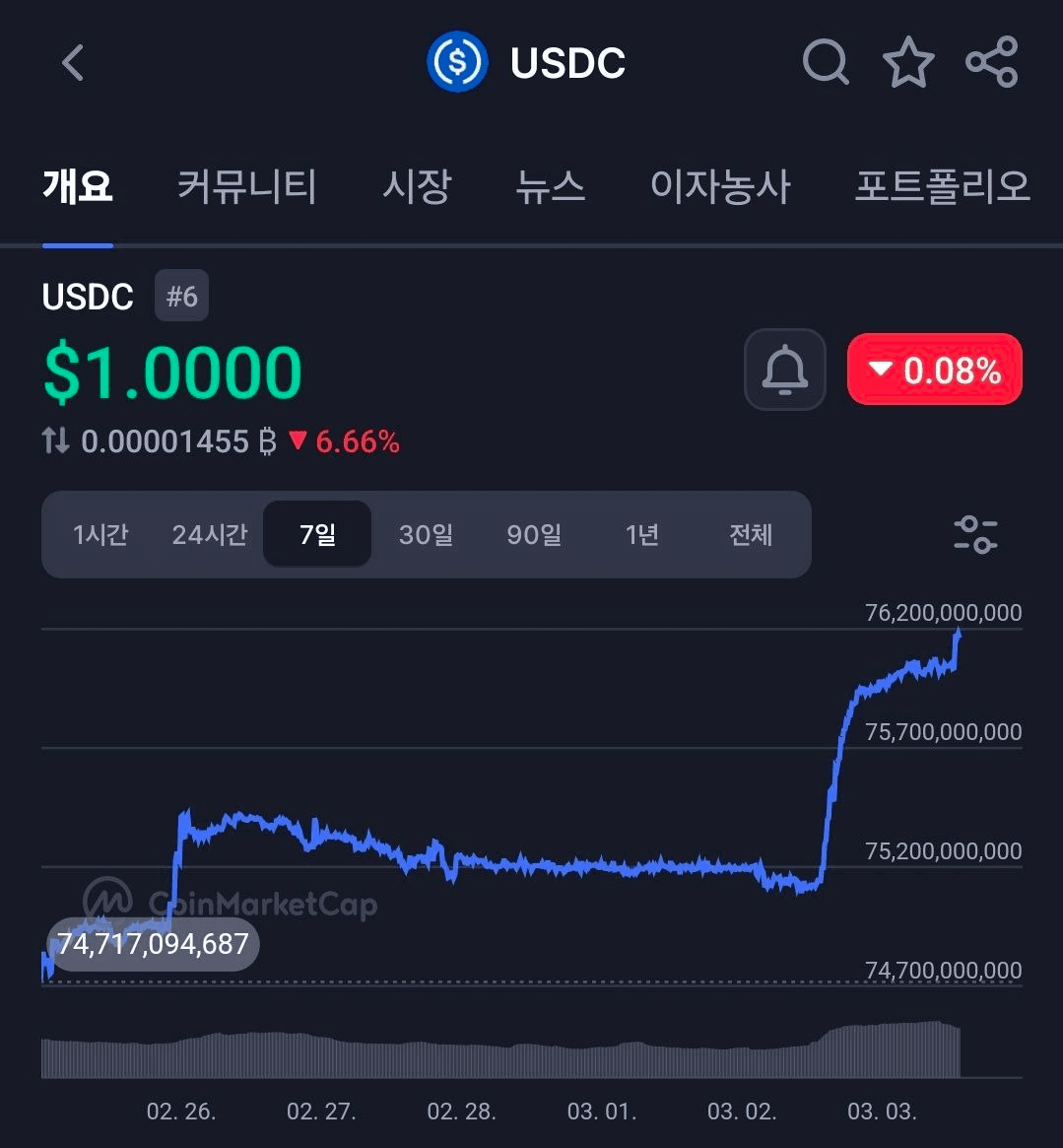This screenshot has height=1148, width=1063.
Task: Open the search magnifier icon
Action: [825, 63]
